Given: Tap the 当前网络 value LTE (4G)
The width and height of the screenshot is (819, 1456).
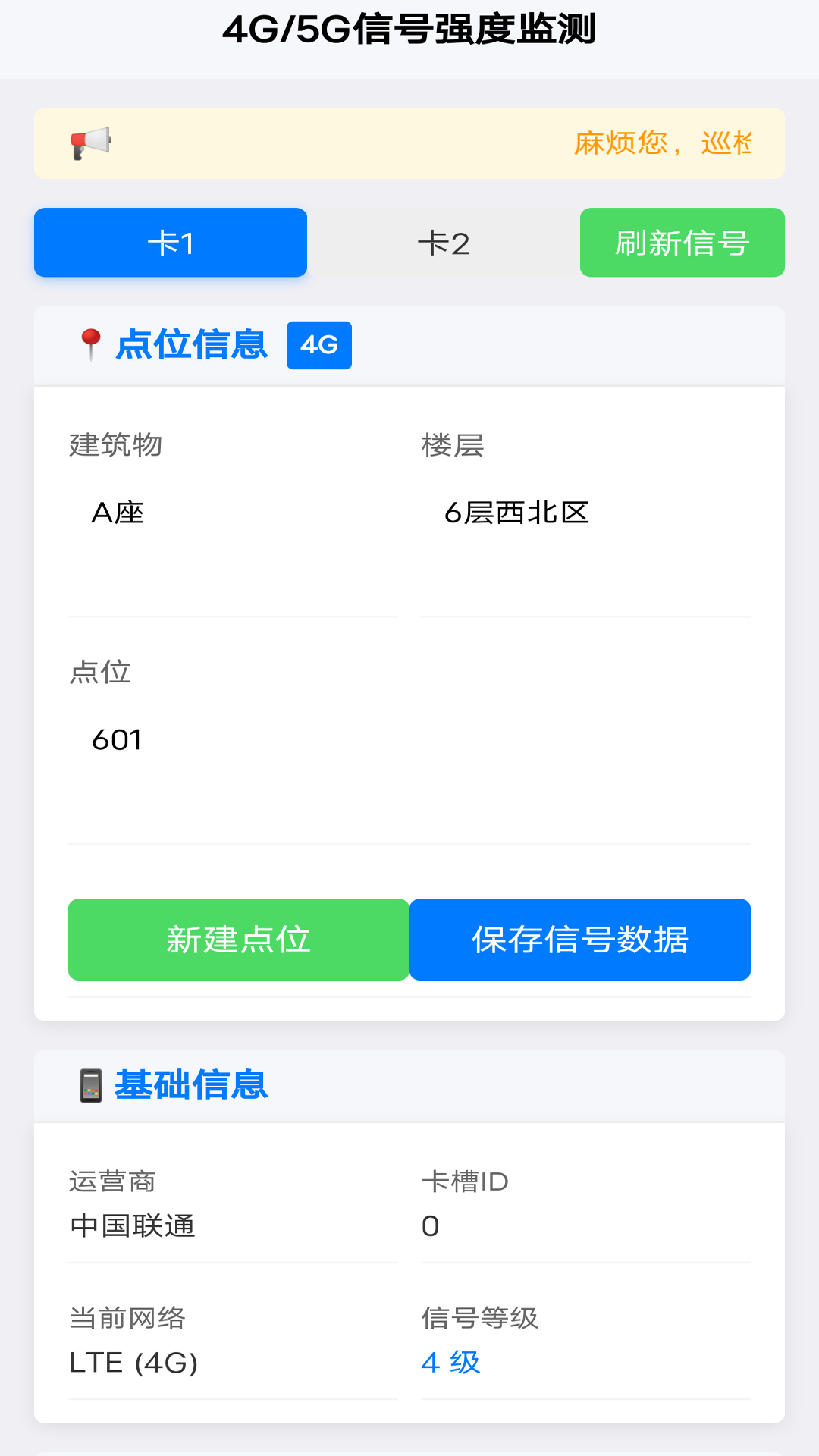Looking at the screenshot, I should (x=133, y=1361).
